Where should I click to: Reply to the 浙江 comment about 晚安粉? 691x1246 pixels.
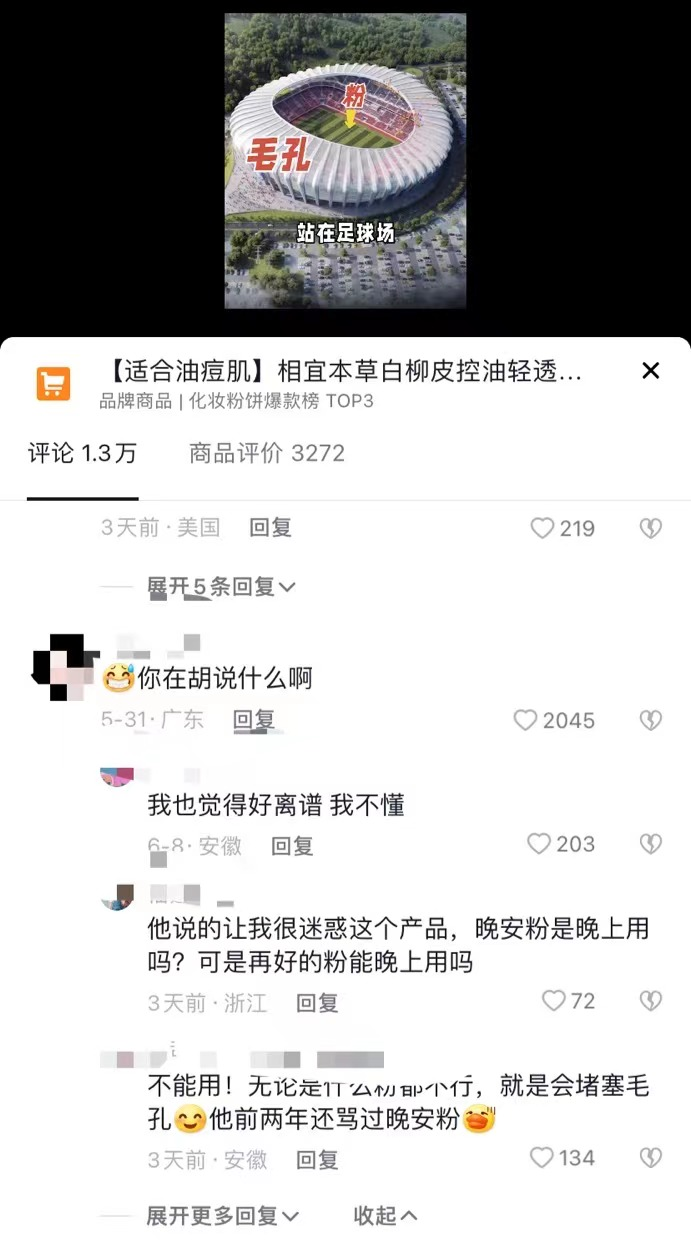coord(317,1002)
